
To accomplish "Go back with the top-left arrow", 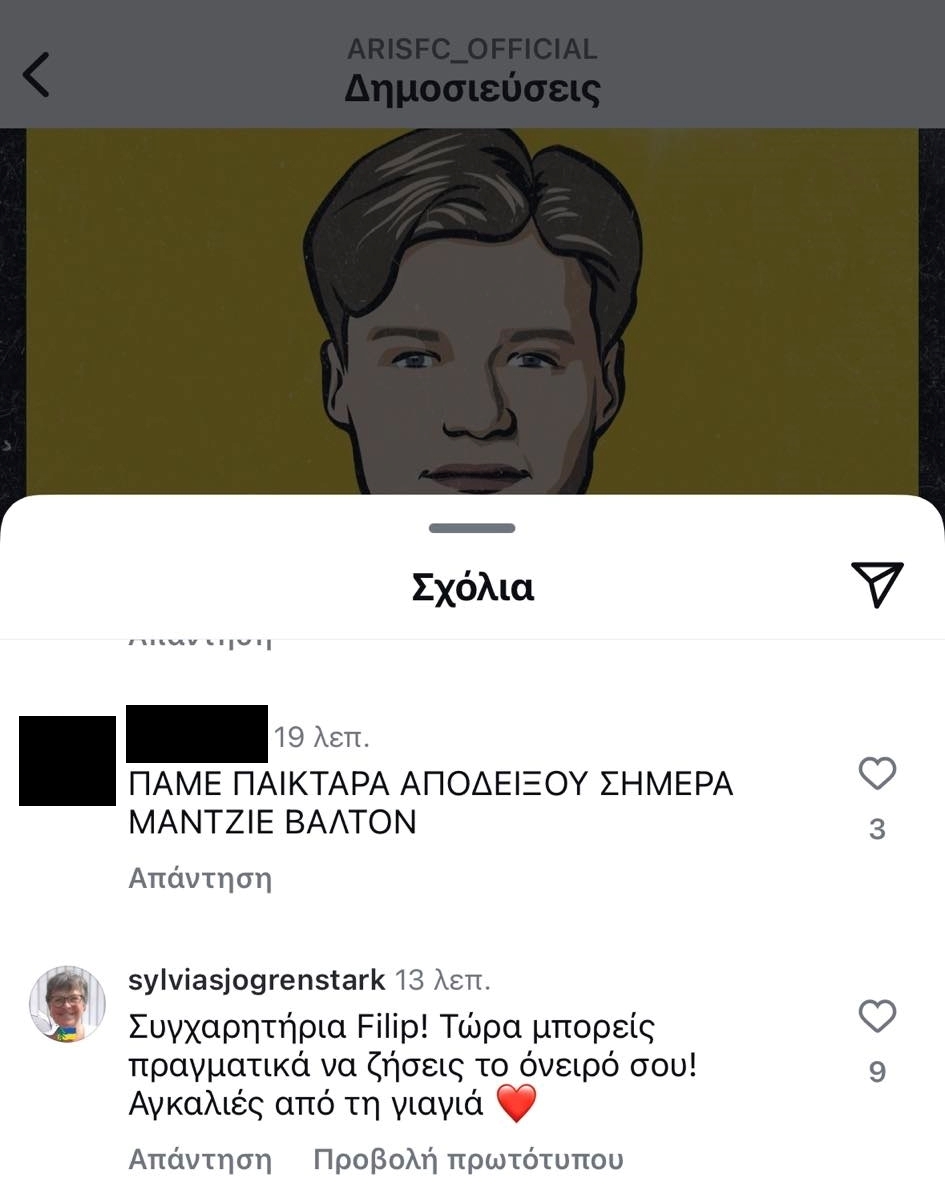I will [x=36, y=75].
